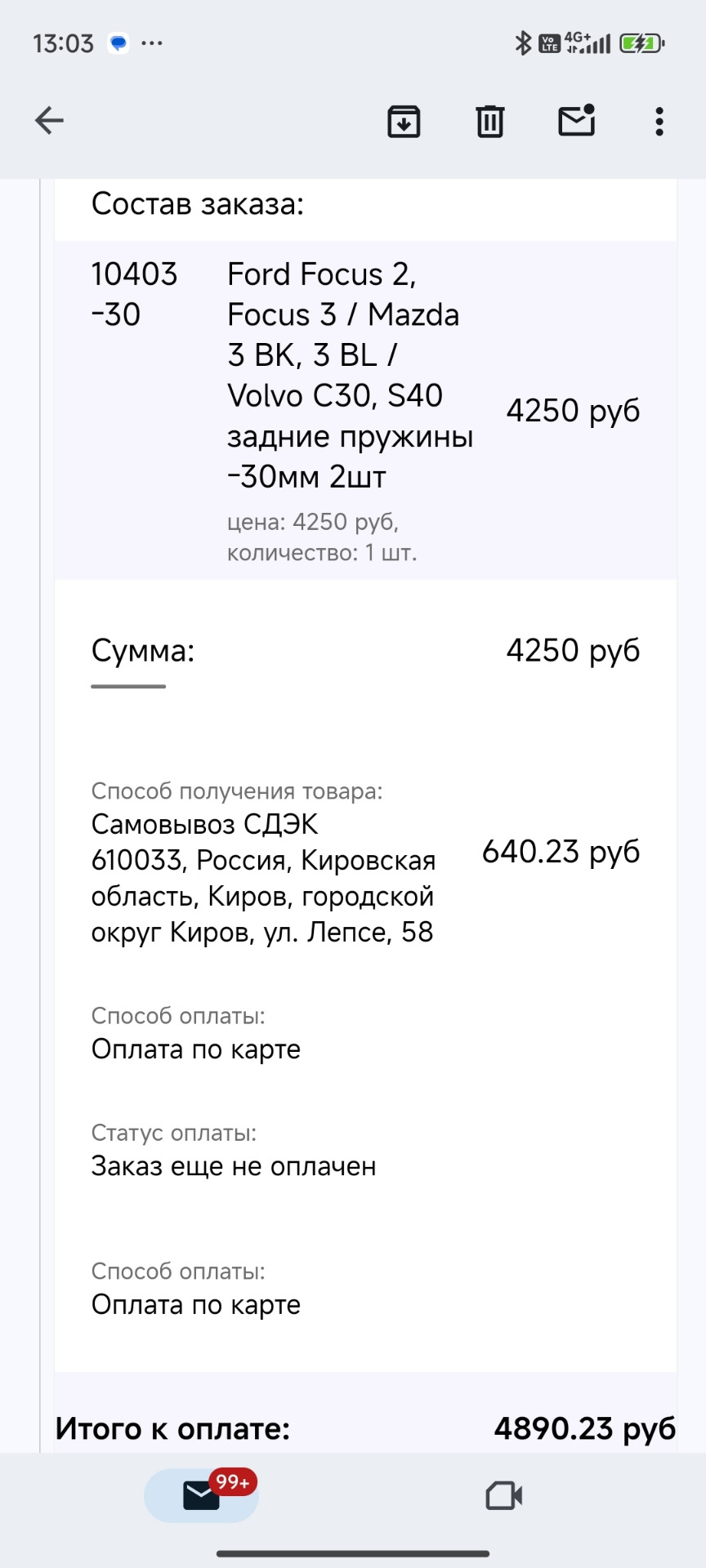This screenshot has height=1568, width=706.
Task: Select the Ford Focus springs order item
Action: [x=351, y=376]
